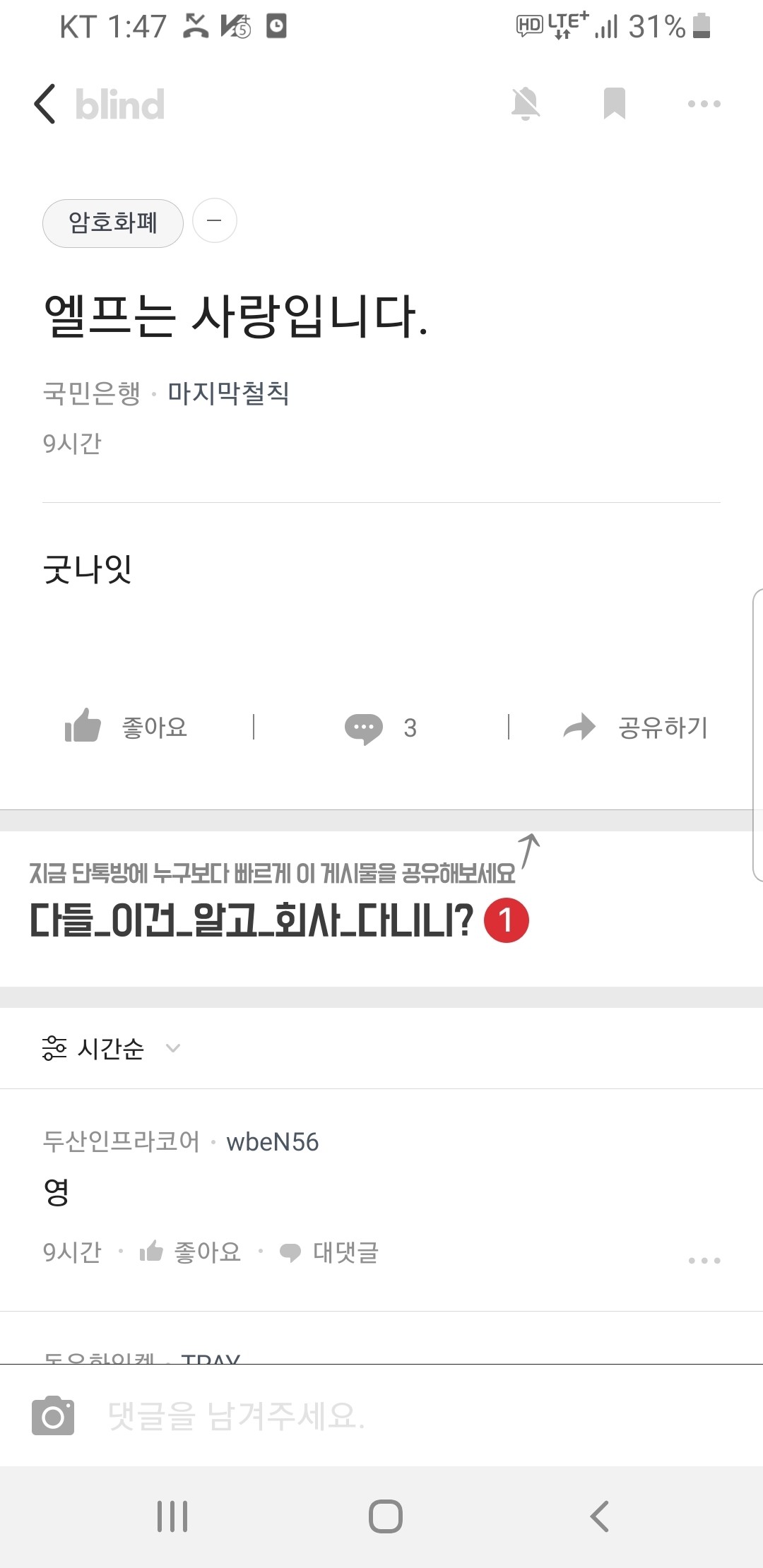The width and height of the screenshot is (763, 1568).
Task: Go back using the arrow in the header
Action: (x=45, y=103)
